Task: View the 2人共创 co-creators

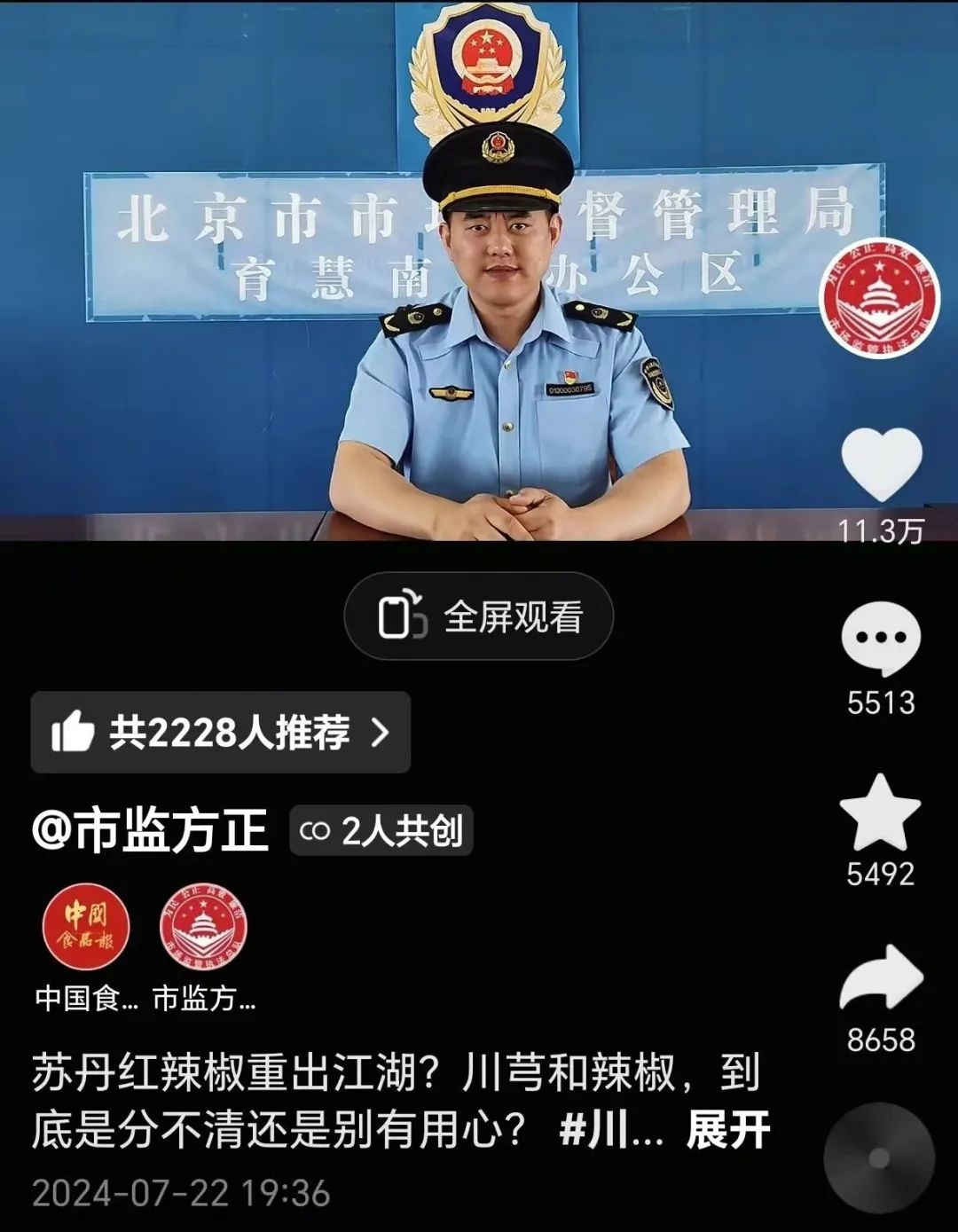Action: pos(381,831)
